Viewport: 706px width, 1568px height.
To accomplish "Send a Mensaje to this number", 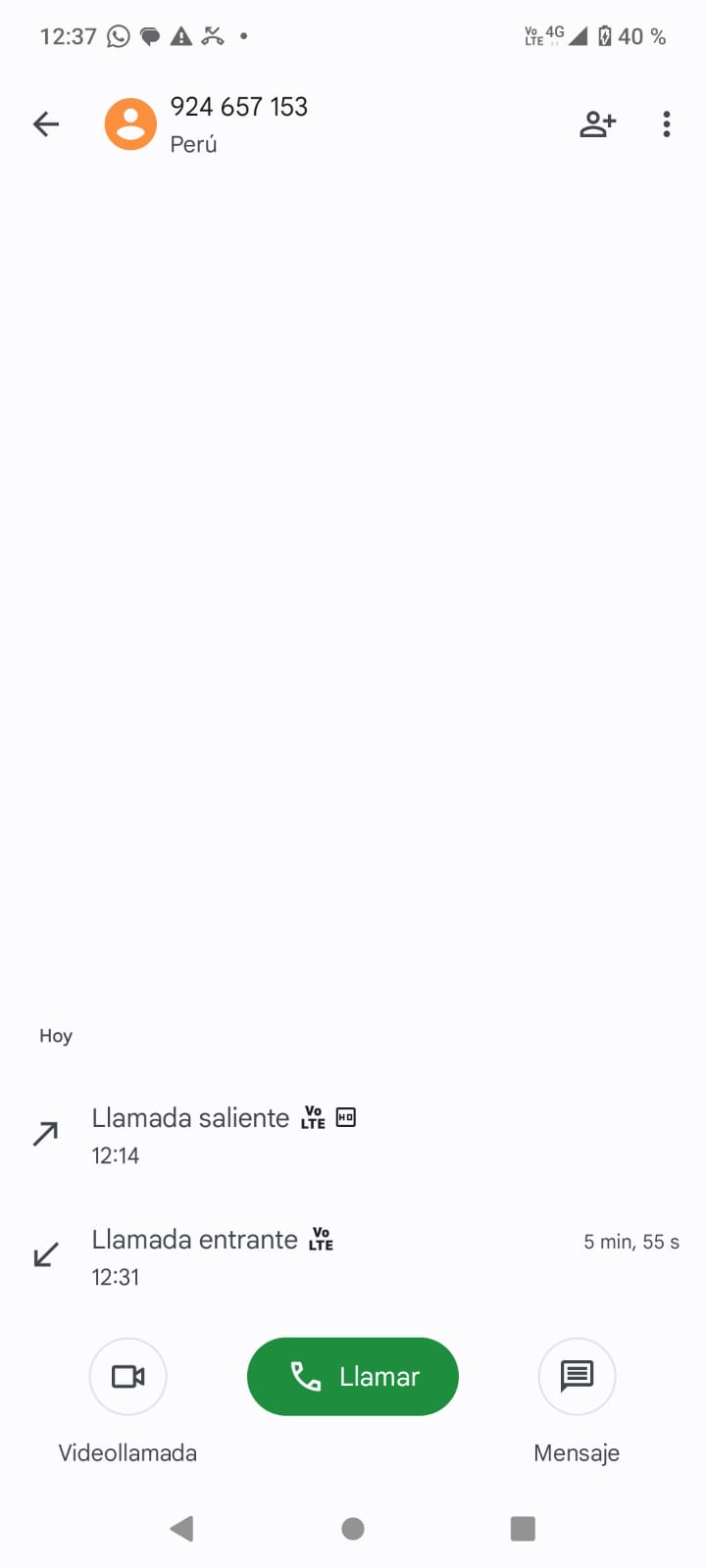I will [577, 1376].
